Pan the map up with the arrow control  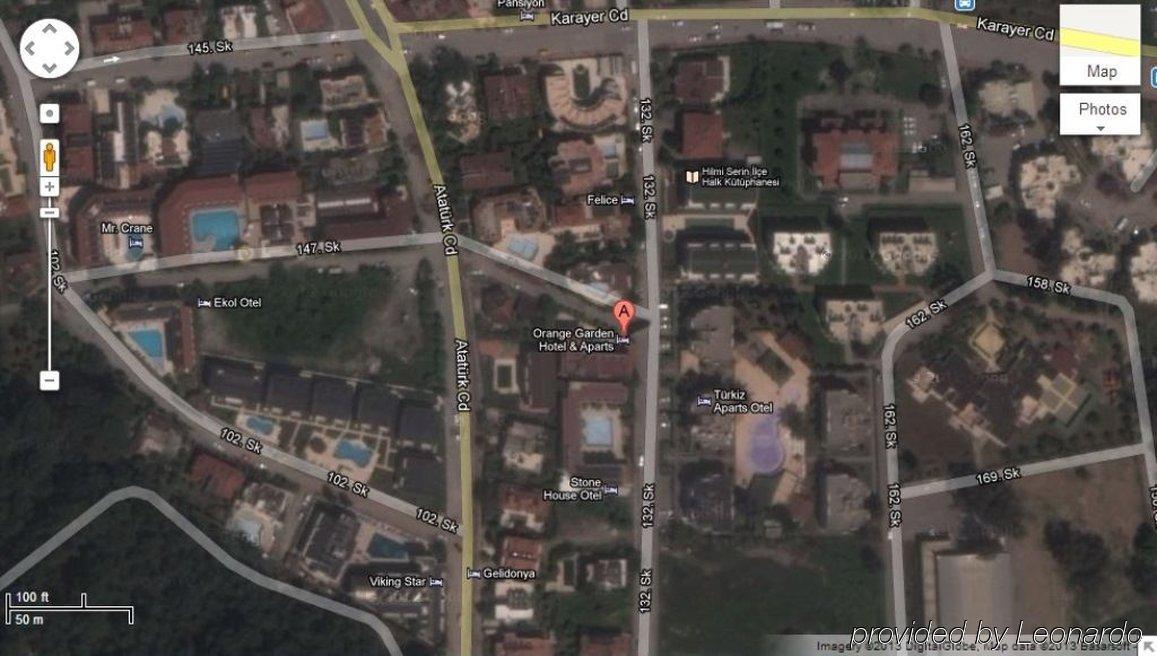(x=49, y=31)
